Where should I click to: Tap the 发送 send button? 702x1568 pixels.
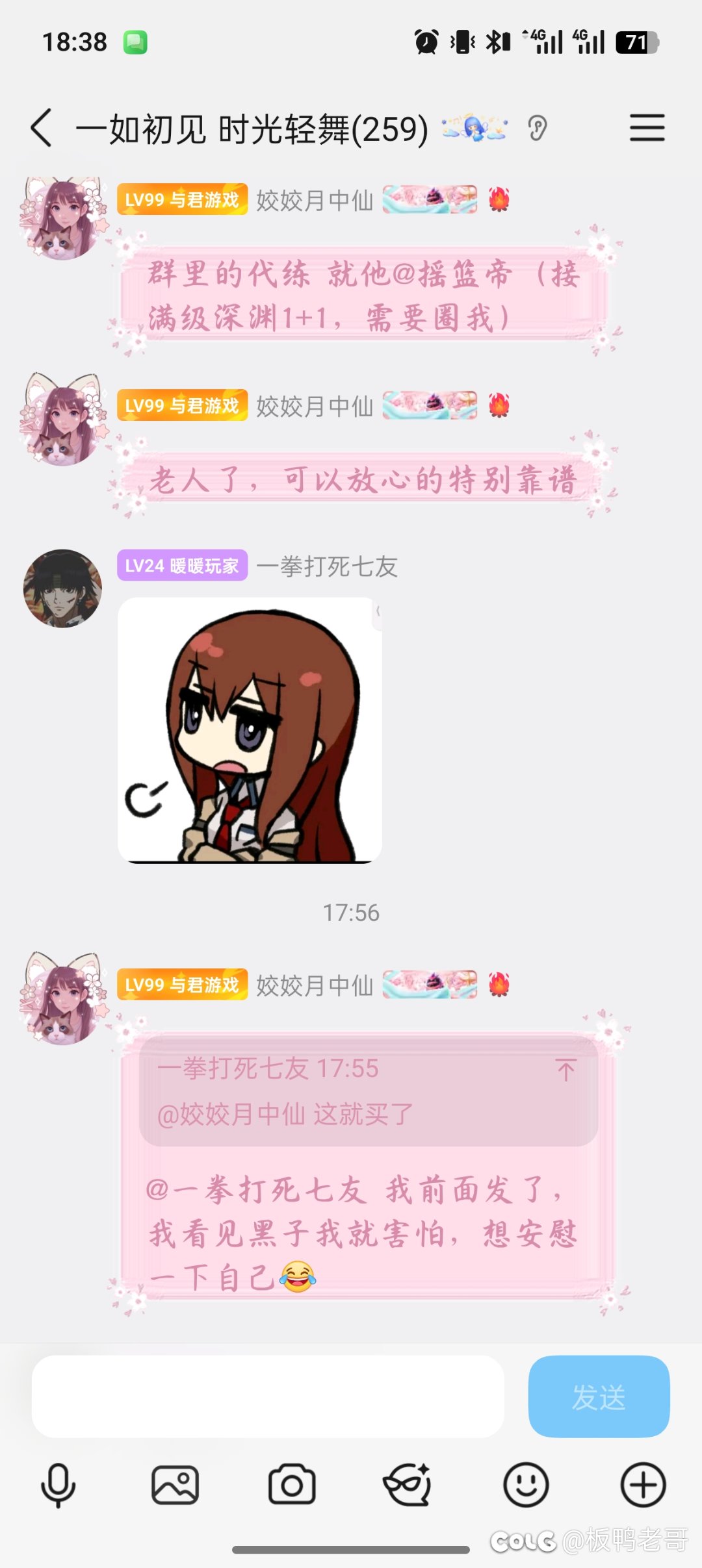599,1396
